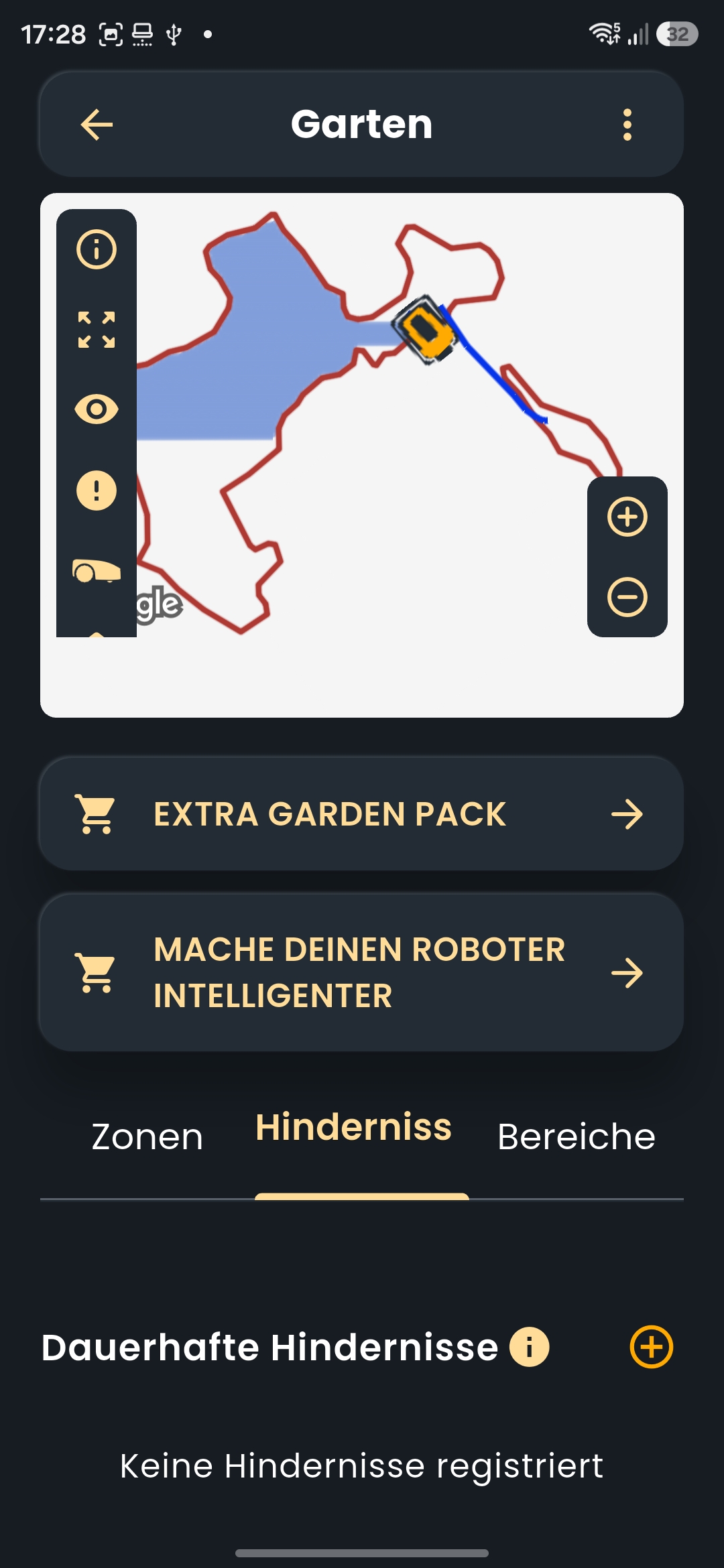Screen dimensions: 724x1568
Task: Open the Extra Garden Pack offer
Action: click(361, 814)
